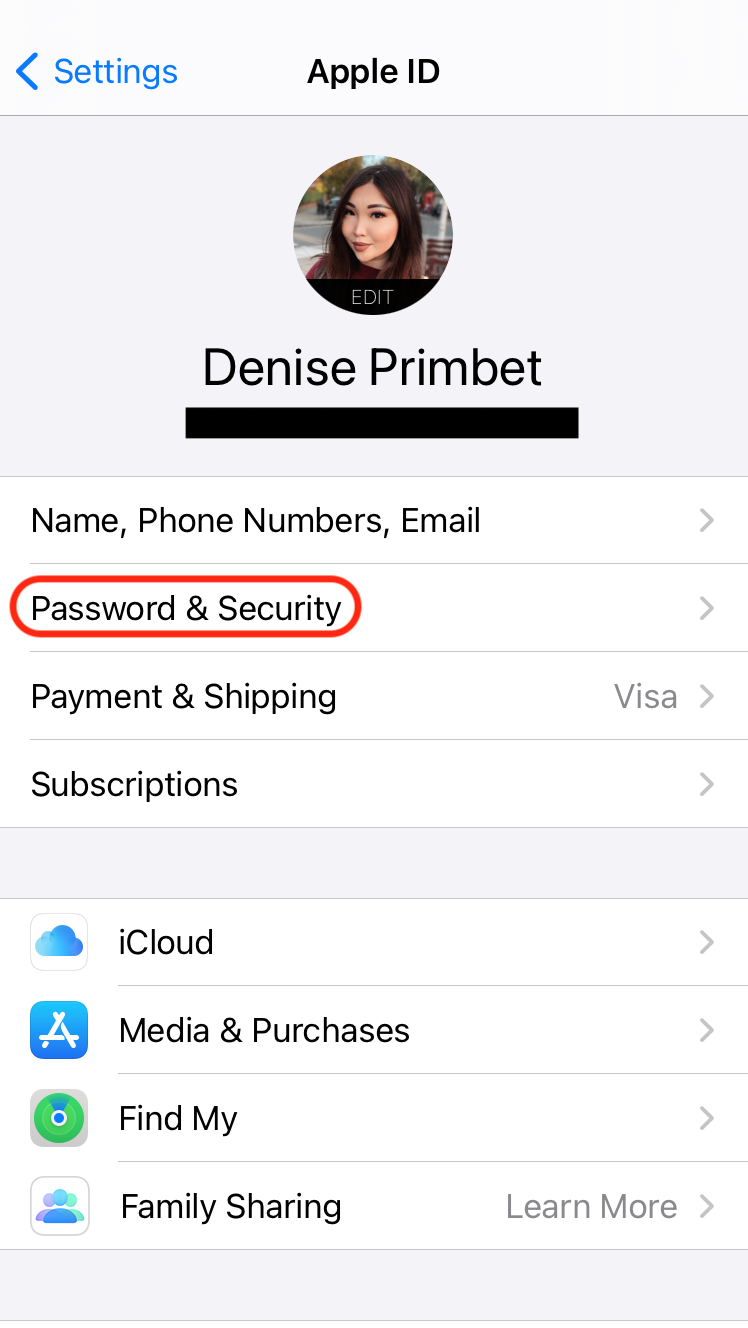Tap the Visa payment label

pyautogui.click(x=645, y=696)
